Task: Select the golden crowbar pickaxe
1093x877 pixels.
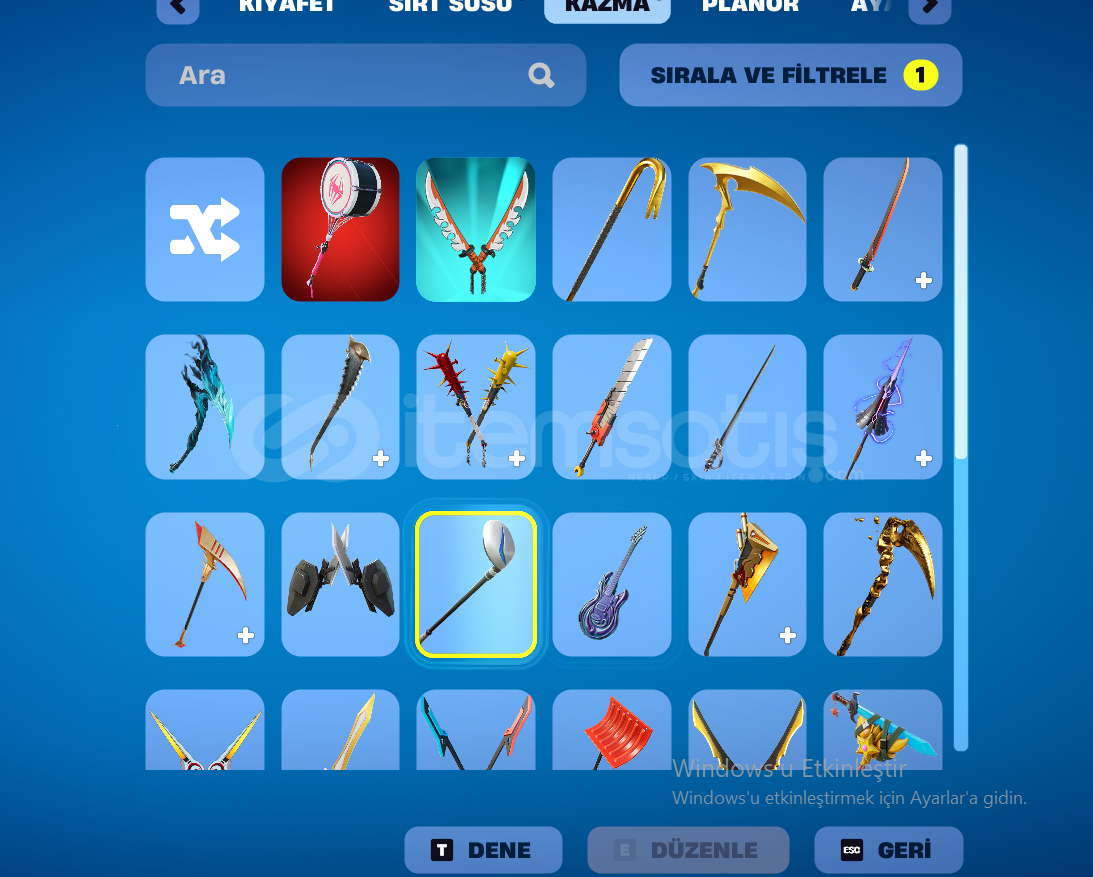Action: pos(611,229)
